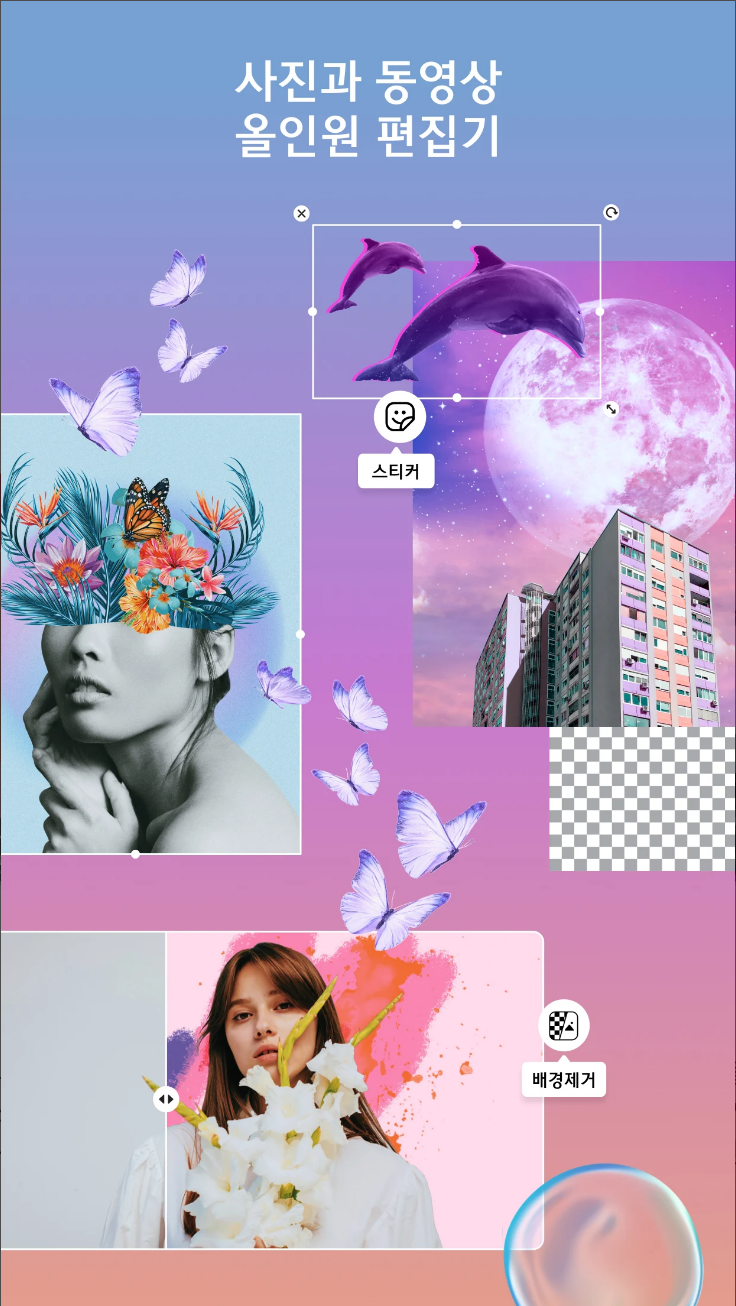Click the right-side handle of the selection box
Viewport: 736px width, 1306px height.
[x=600, y=312]
